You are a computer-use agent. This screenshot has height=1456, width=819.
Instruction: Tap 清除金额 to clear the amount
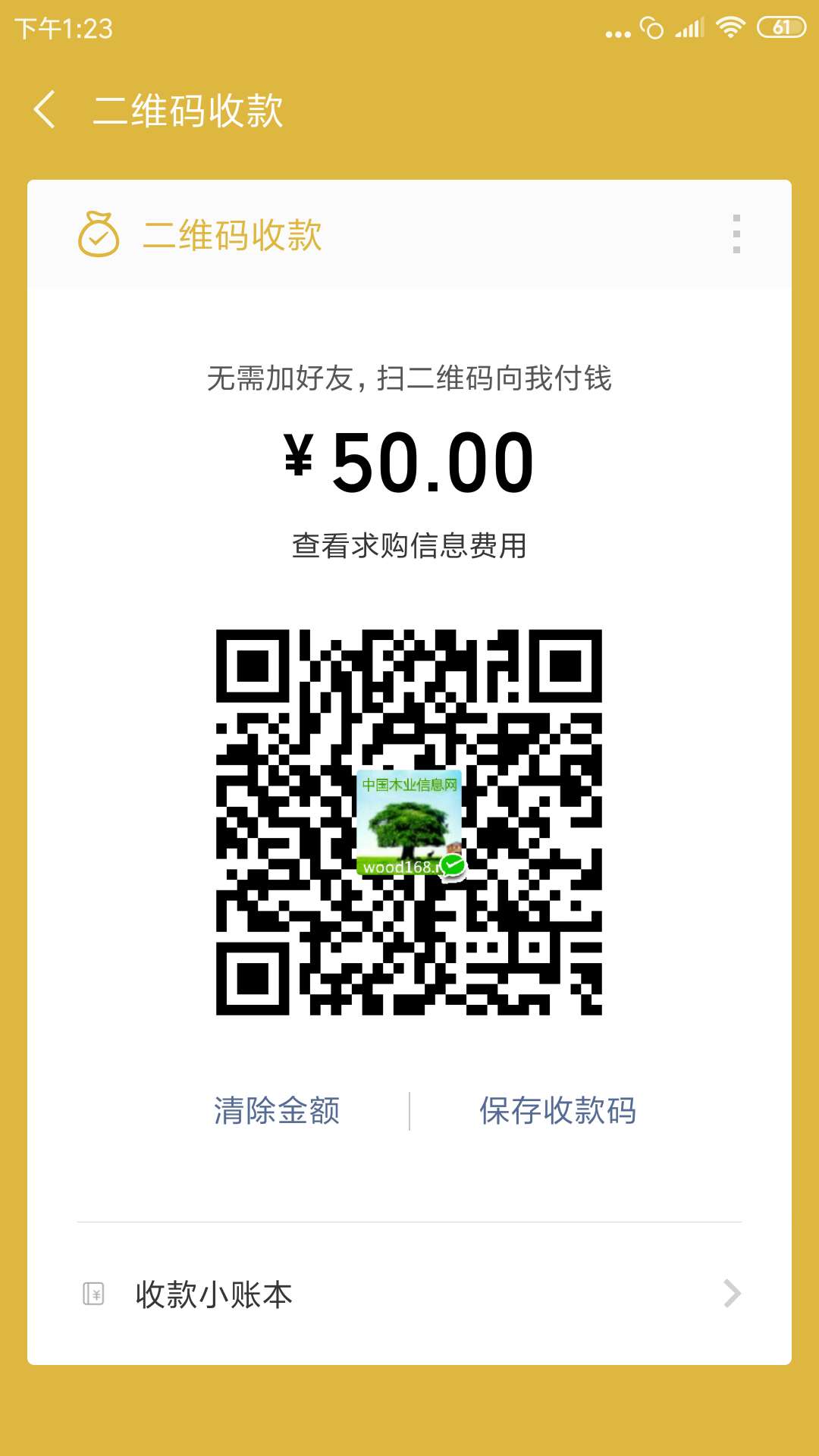tap(277, 1111)
